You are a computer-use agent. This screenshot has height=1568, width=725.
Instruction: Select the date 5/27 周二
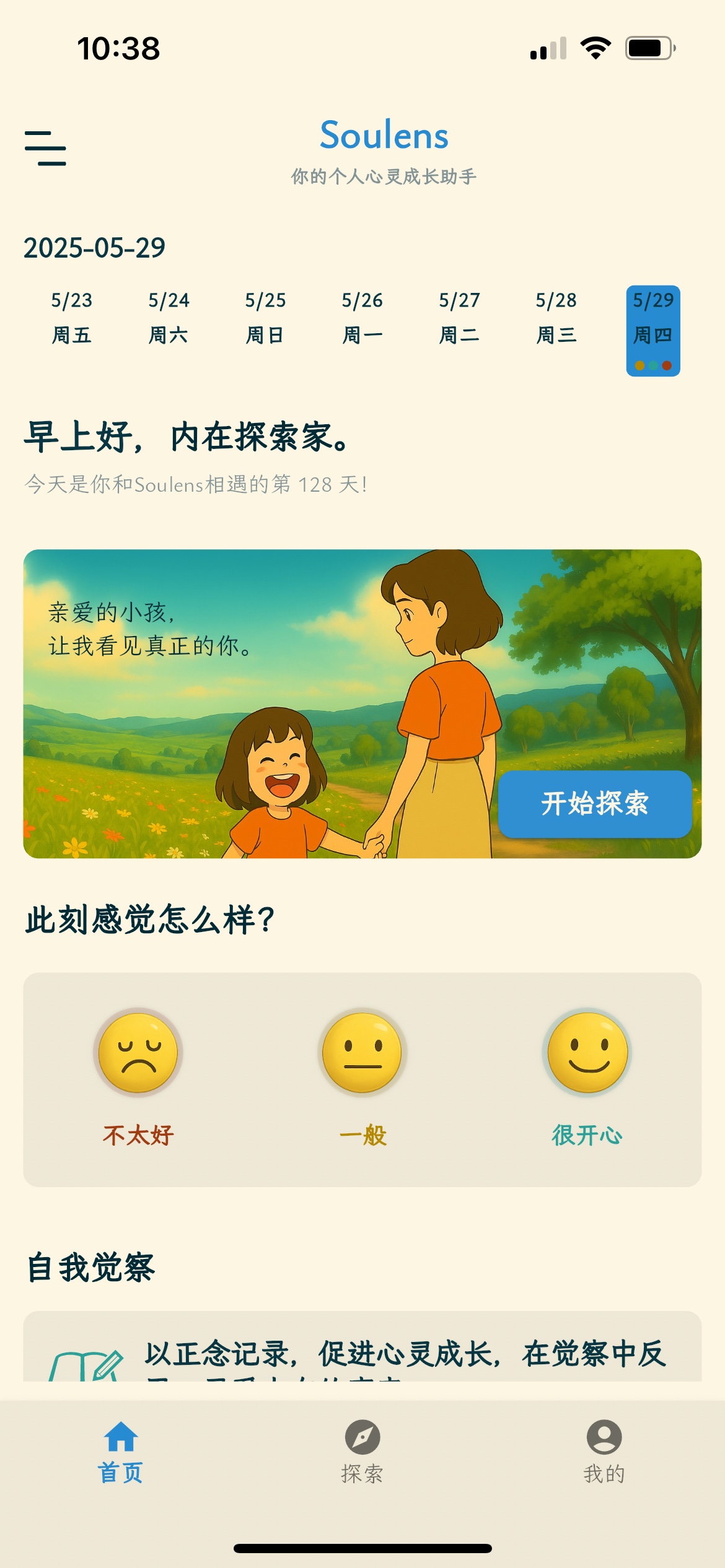coord(459,318)
